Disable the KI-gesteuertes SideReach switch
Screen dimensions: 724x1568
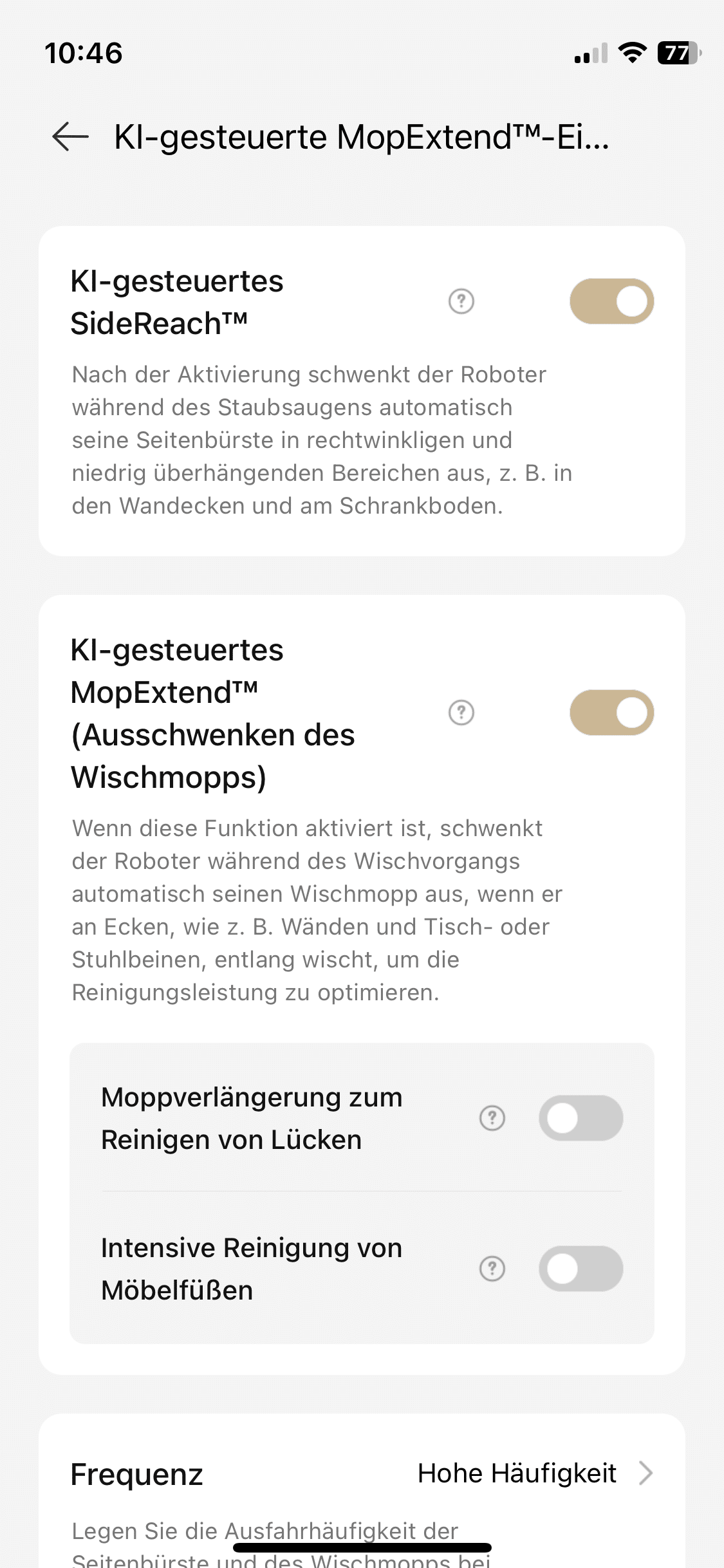coord(611,301)
